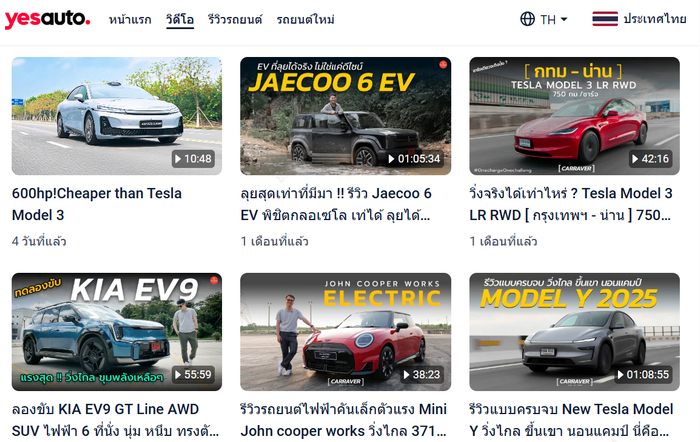Viewport: 700px width, 442px height.
Task: Tap the yesauto logo to go home
Action: click(47, 19)
